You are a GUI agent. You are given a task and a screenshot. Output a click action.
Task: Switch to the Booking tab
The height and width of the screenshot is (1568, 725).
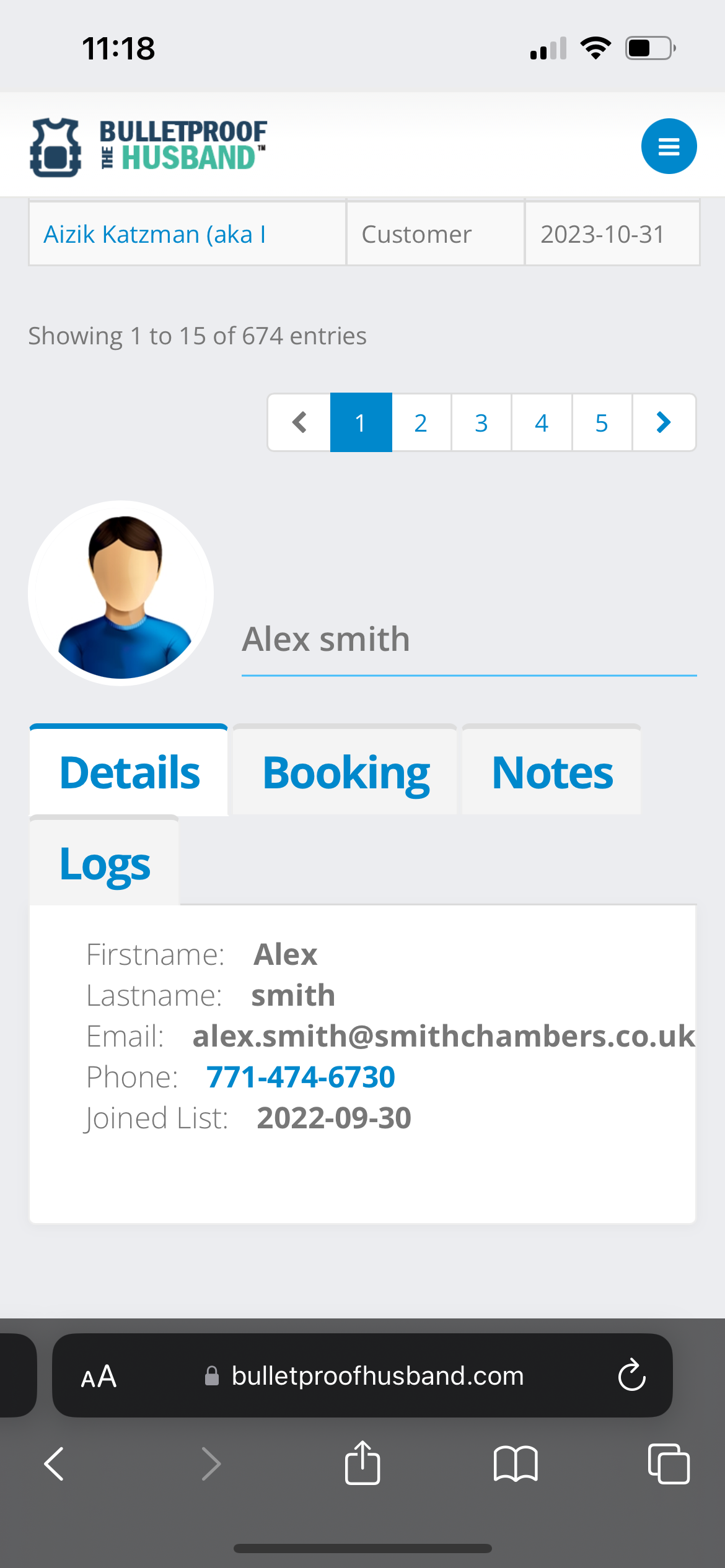click(x=345, y=772)
